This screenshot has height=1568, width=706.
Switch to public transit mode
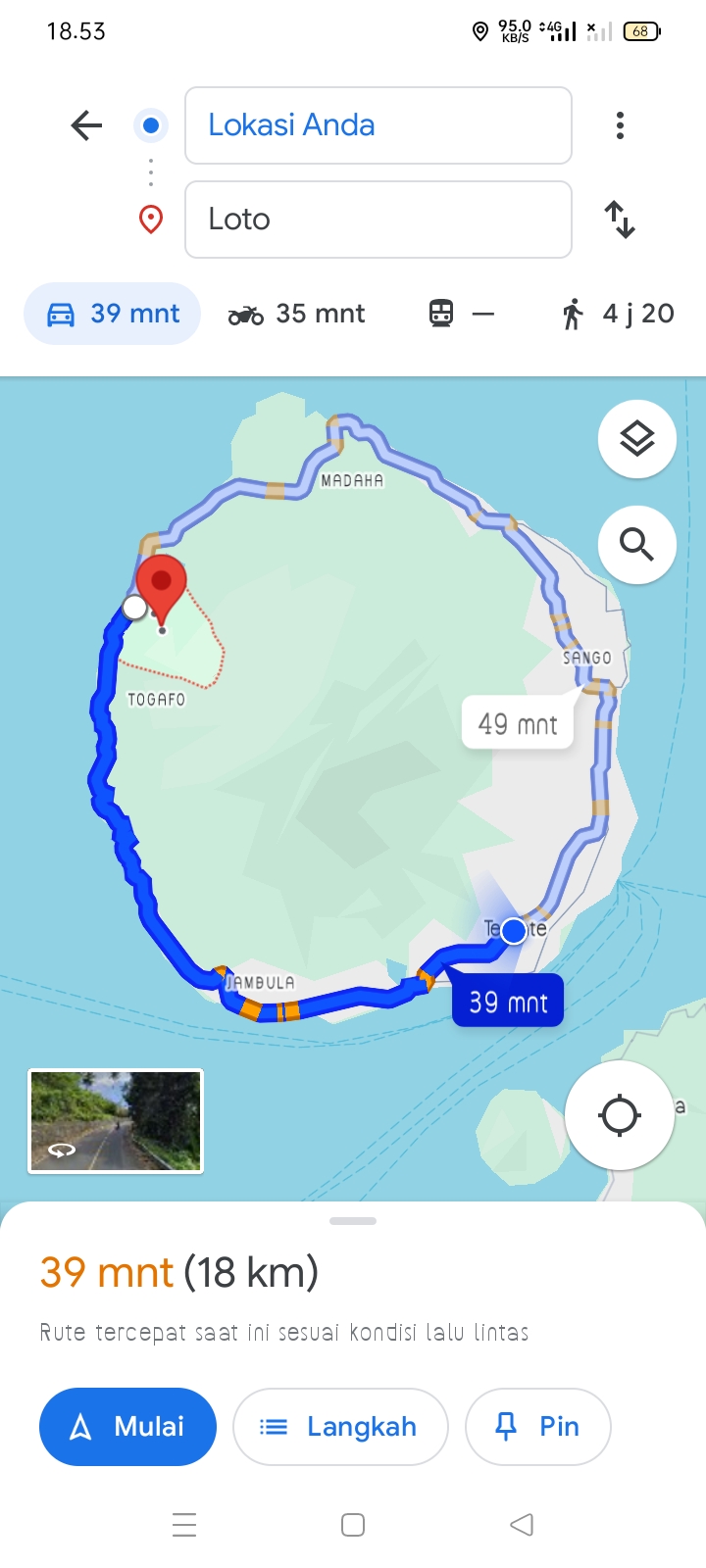(461, 314)
